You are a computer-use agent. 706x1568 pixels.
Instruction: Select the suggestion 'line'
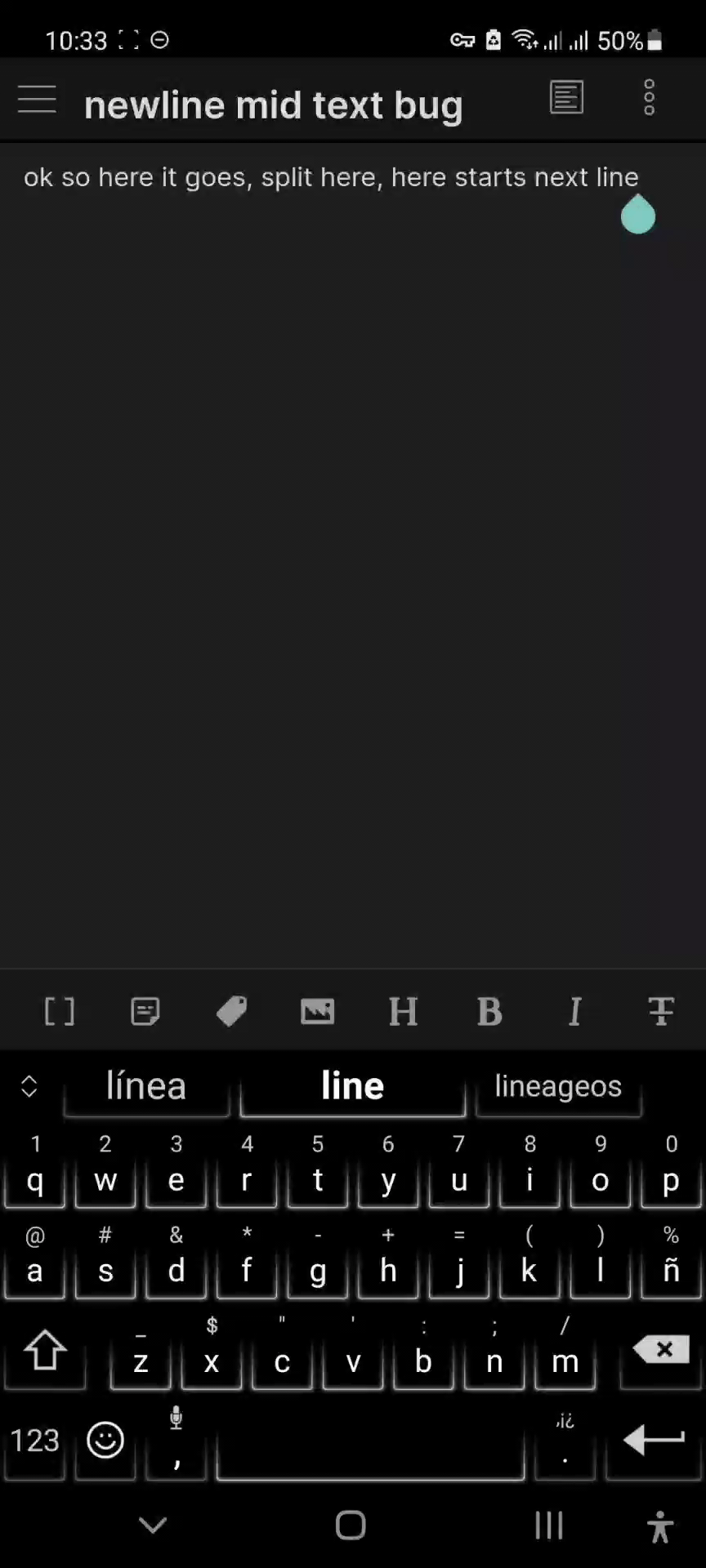point(352,1085)
